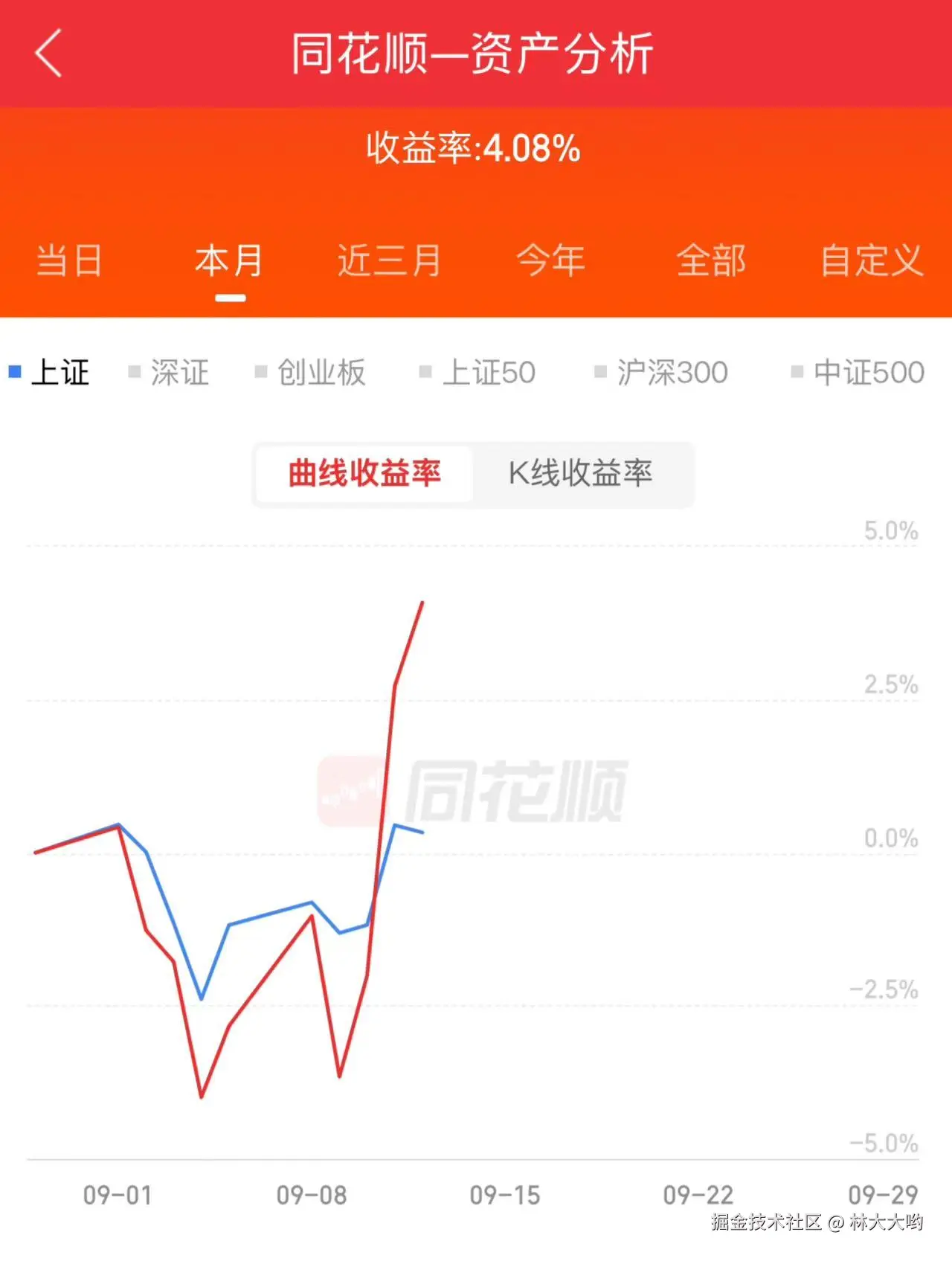
Task: Select 上证 as the benchmark index
Action: point(50,373)
